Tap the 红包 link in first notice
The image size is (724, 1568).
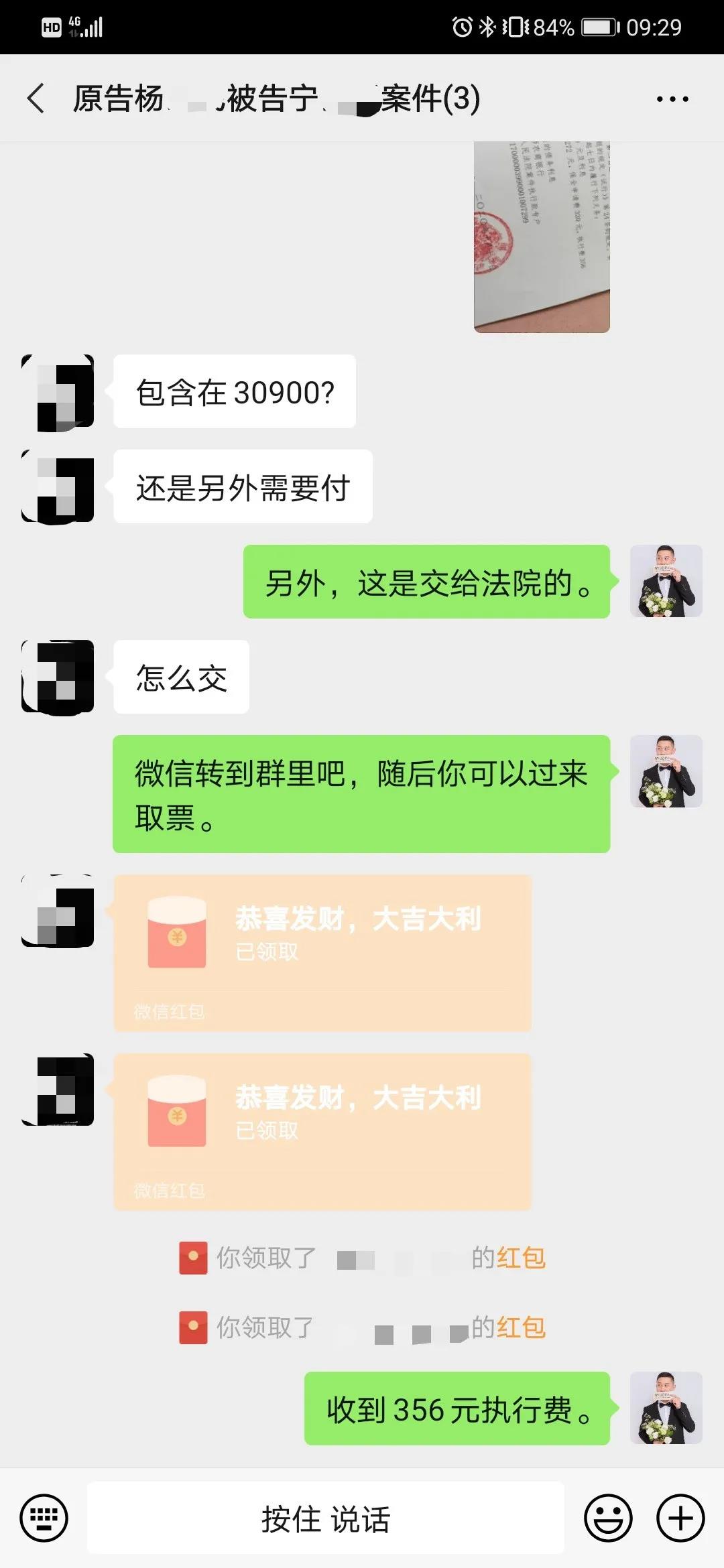522,1258
